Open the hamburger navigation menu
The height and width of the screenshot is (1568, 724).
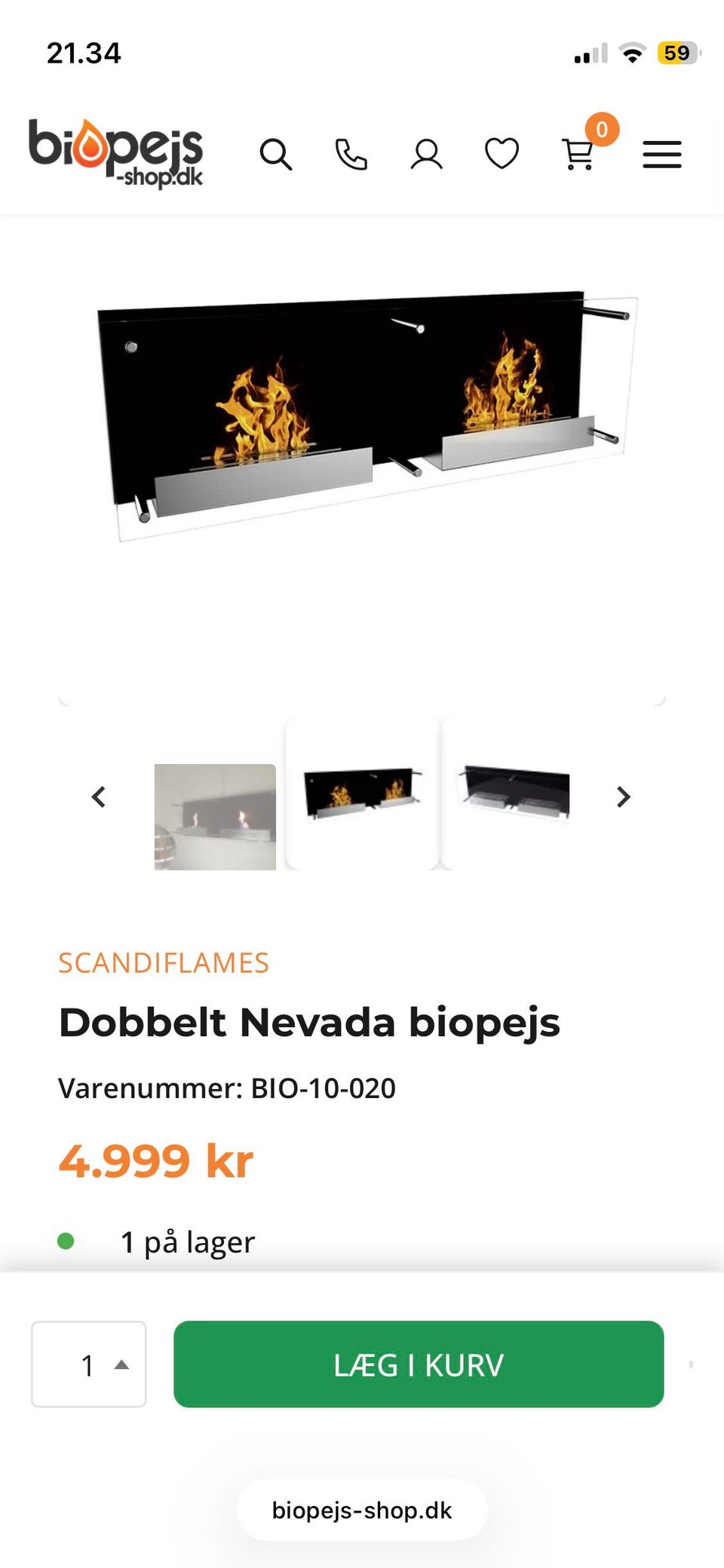click(661, 153)
